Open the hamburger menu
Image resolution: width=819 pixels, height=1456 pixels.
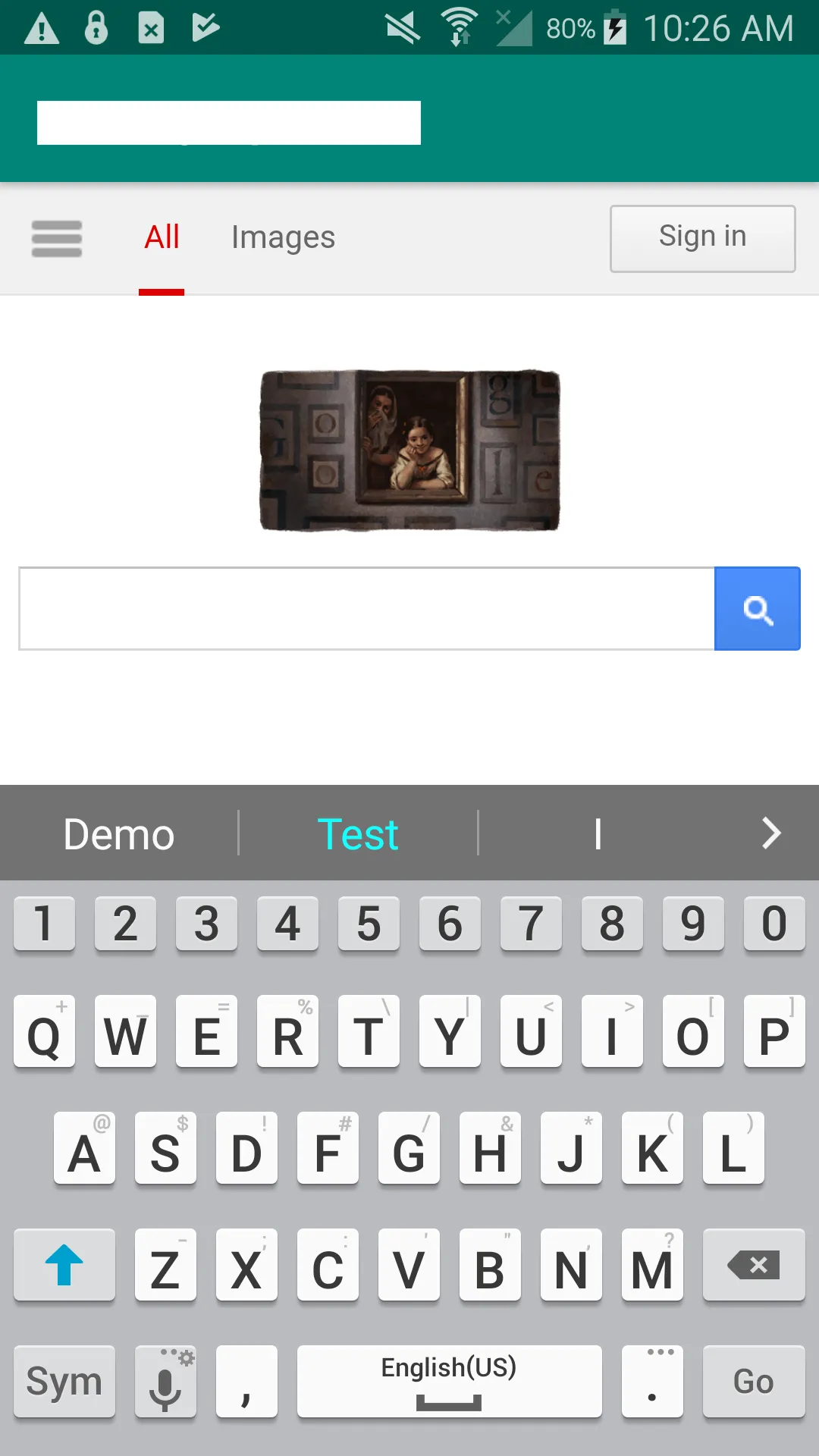[57, 239]
